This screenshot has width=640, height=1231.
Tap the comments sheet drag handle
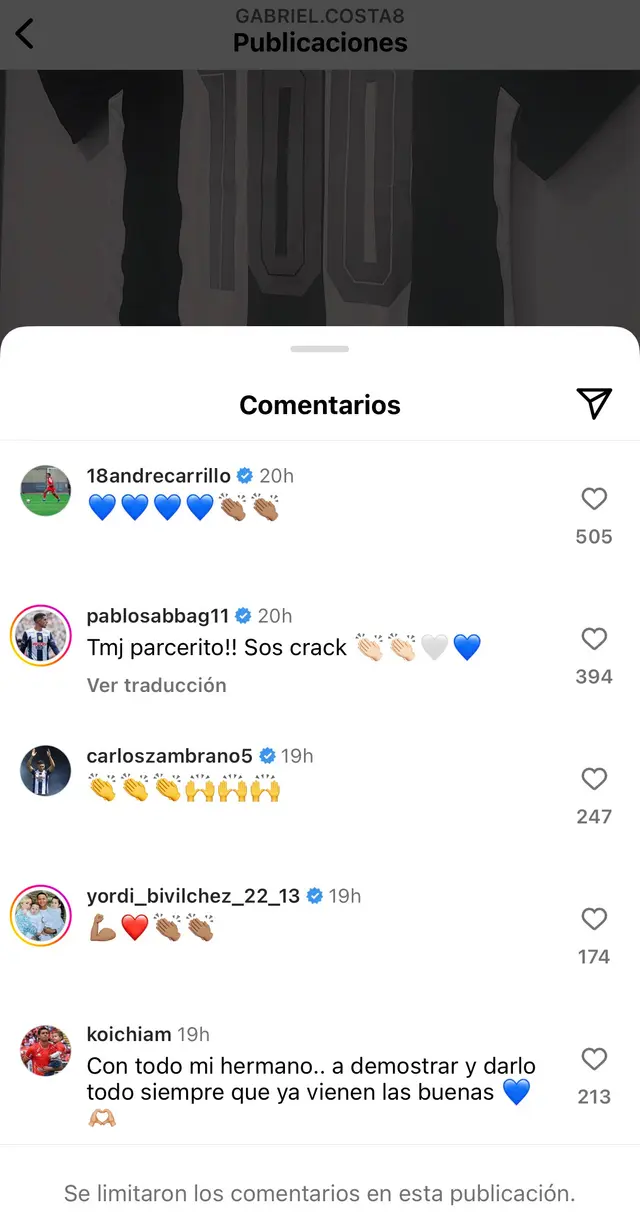(320, 349)
